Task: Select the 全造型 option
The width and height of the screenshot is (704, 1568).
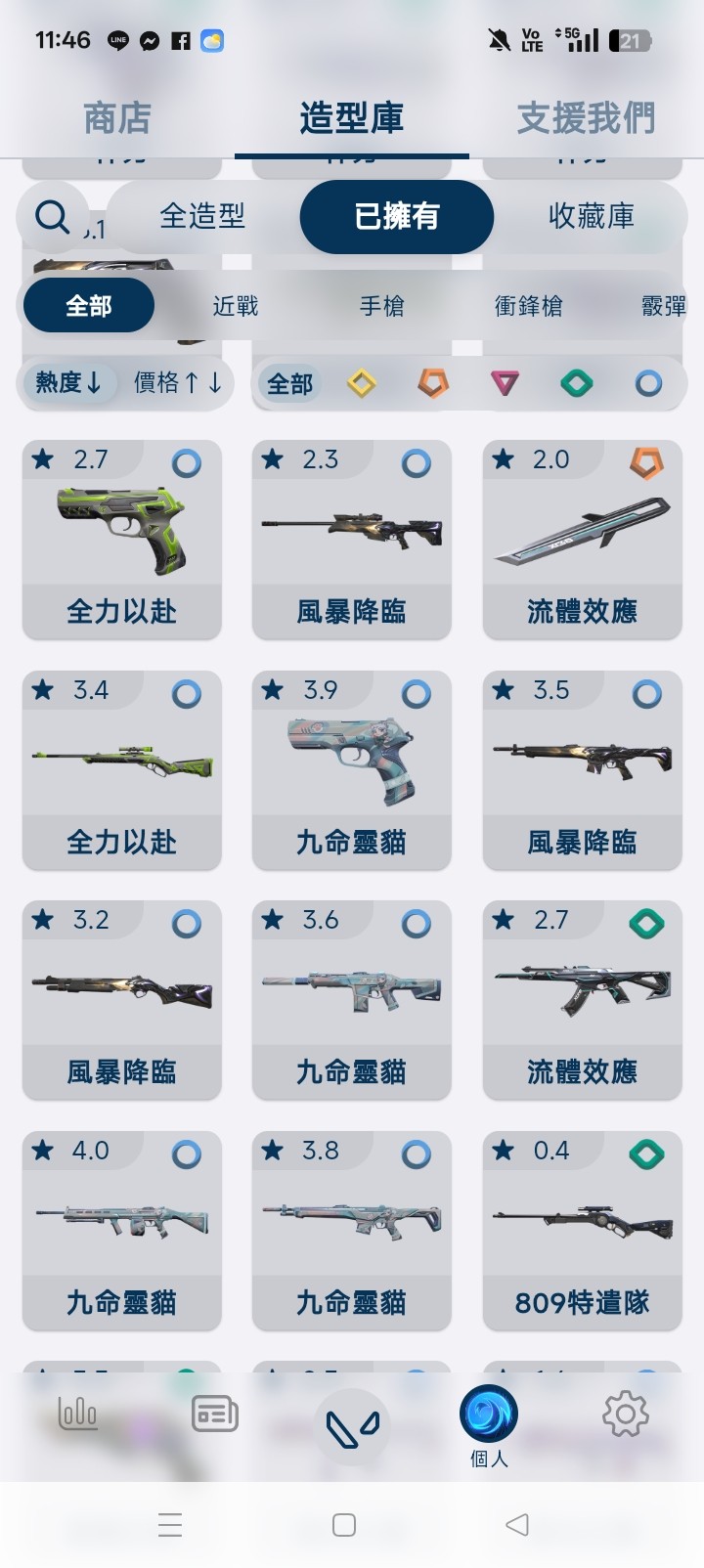Action: (x=202, y=217)
